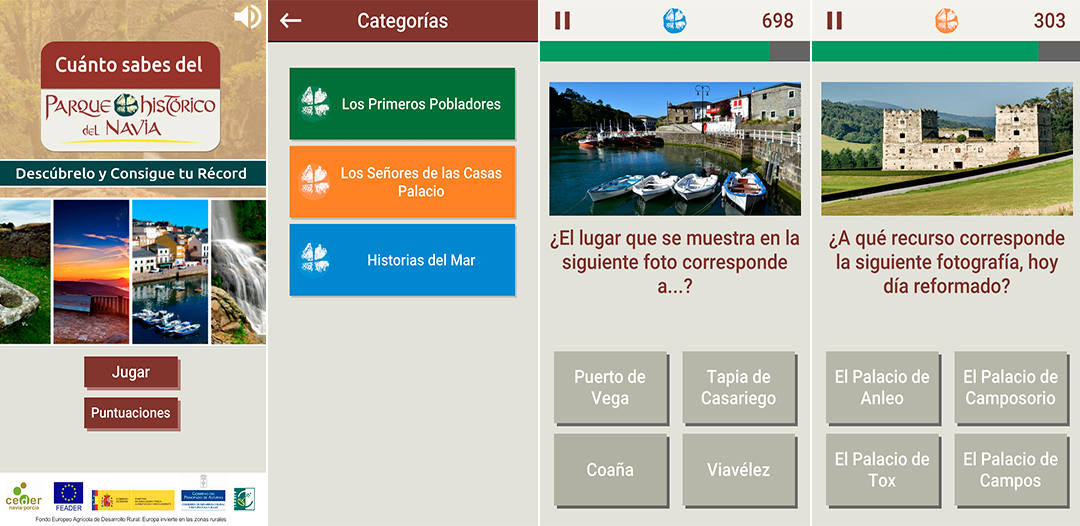Image resolution: width=1080 pixels, height=526 pixels.
Task: Start the game with Jugar
Action: 131,372
